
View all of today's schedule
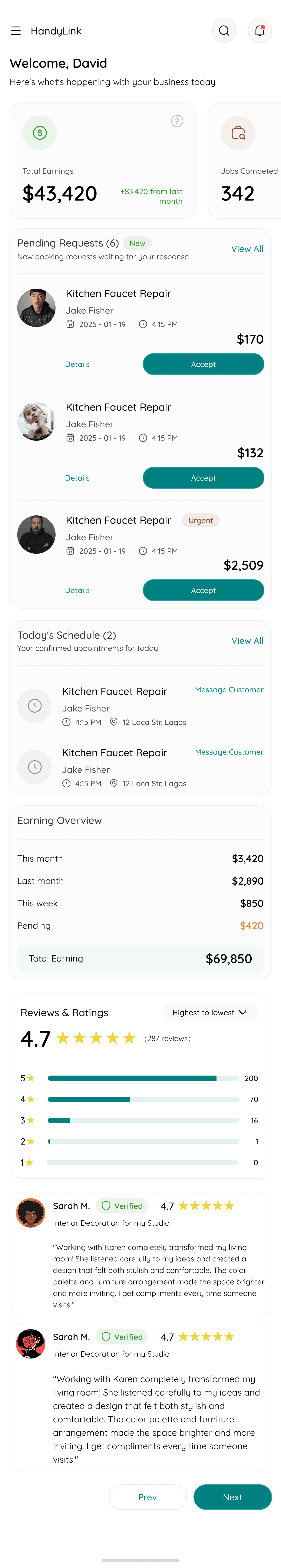pyautogui.click(x=247, y=641)
